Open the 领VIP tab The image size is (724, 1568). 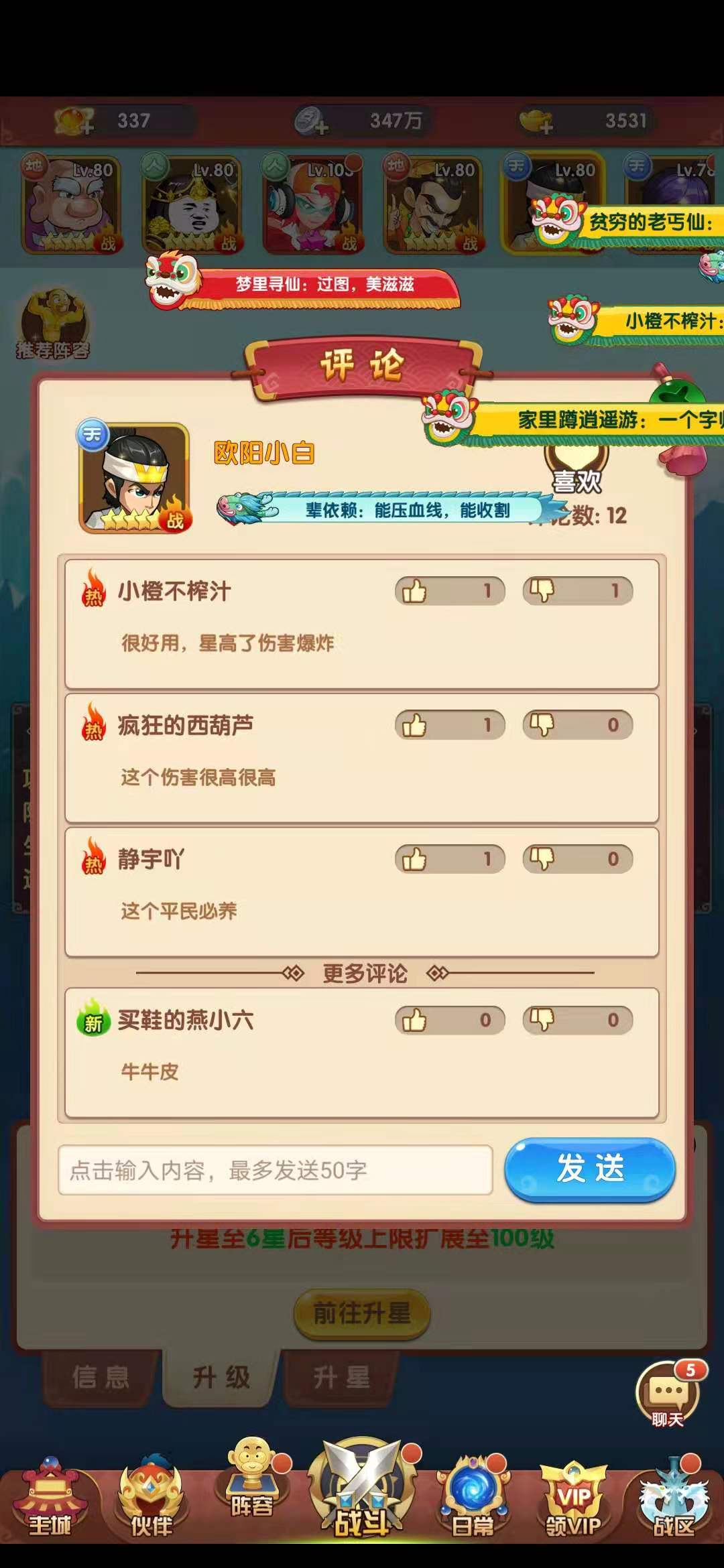573,1501
